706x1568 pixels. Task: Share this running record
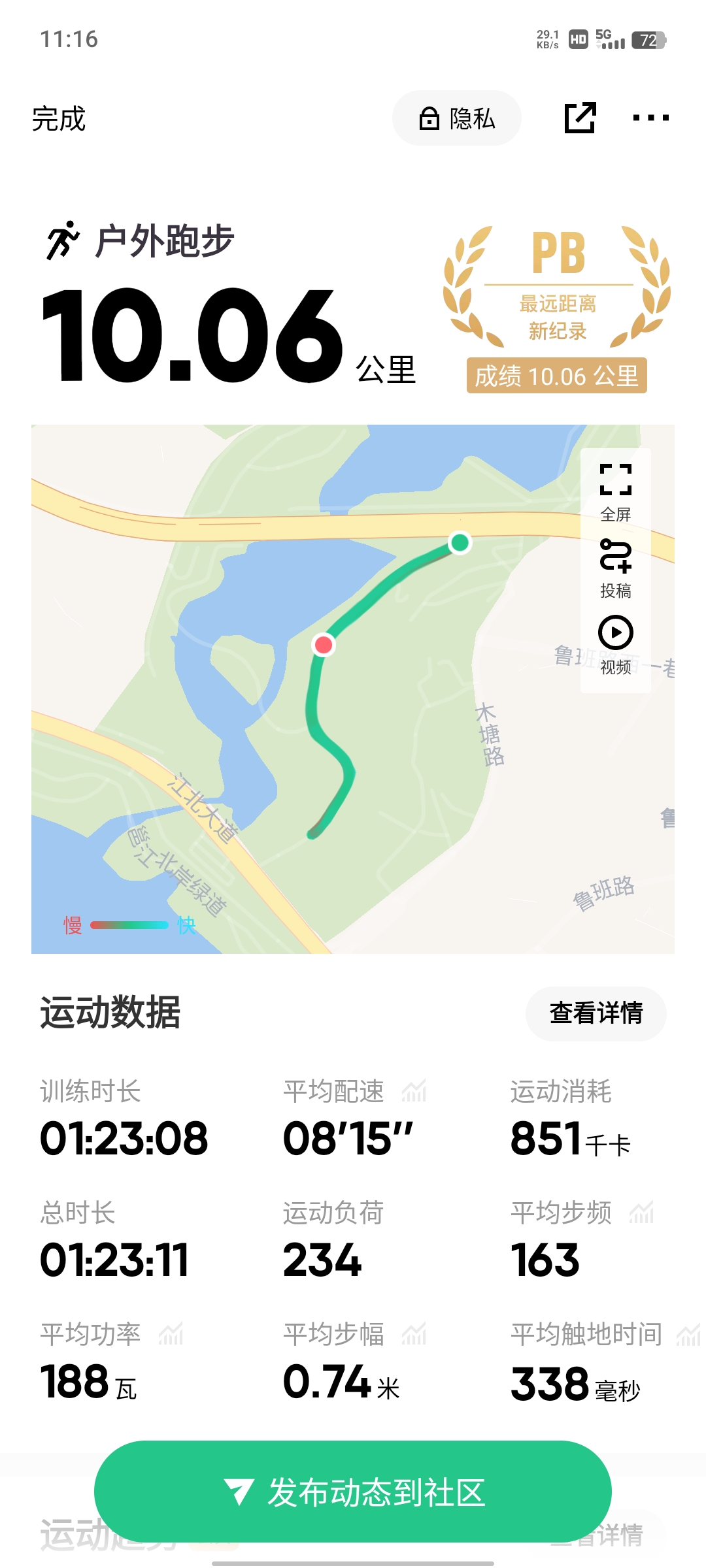(580, 118)
